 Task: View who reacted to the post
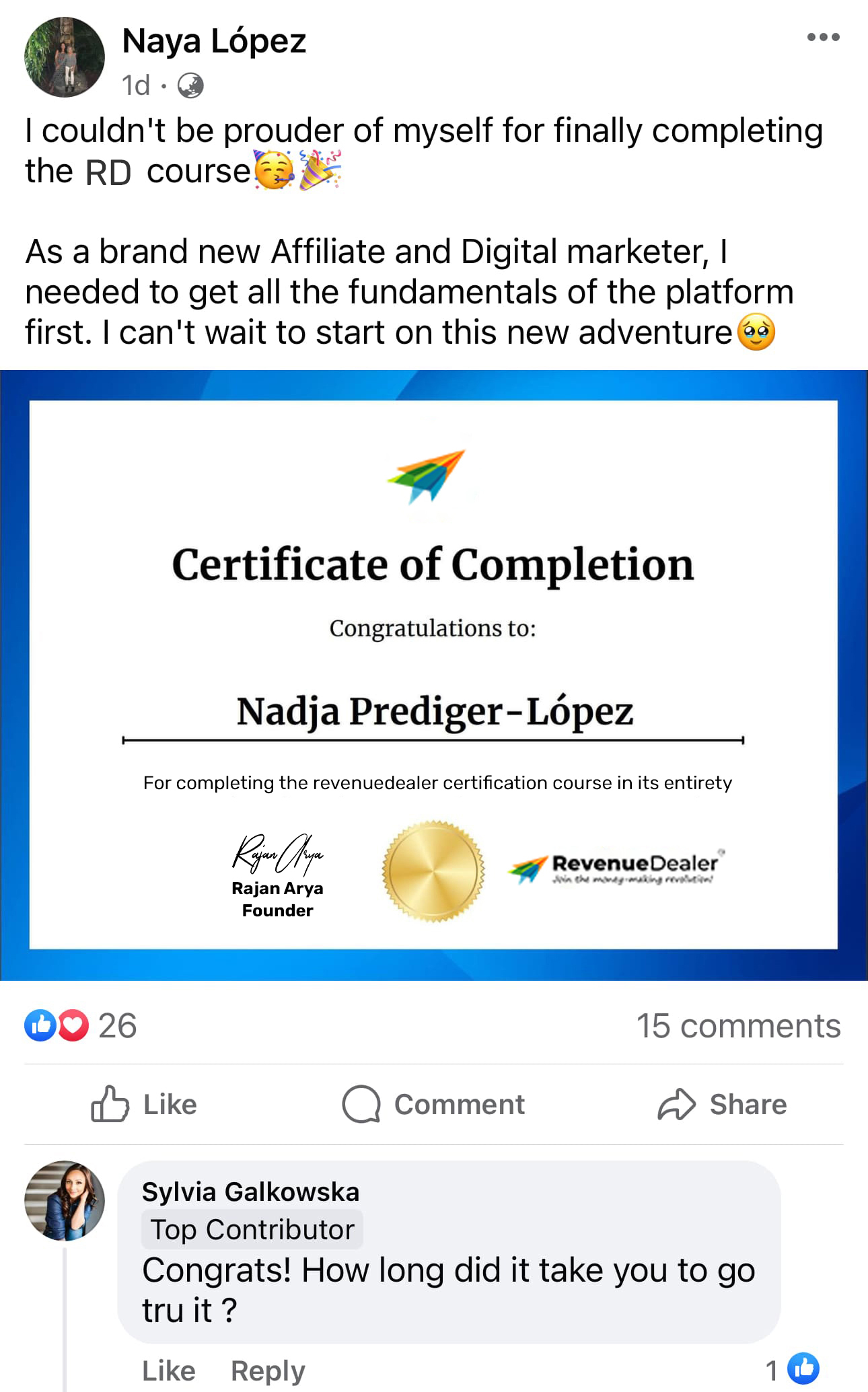pos(81,1026)
